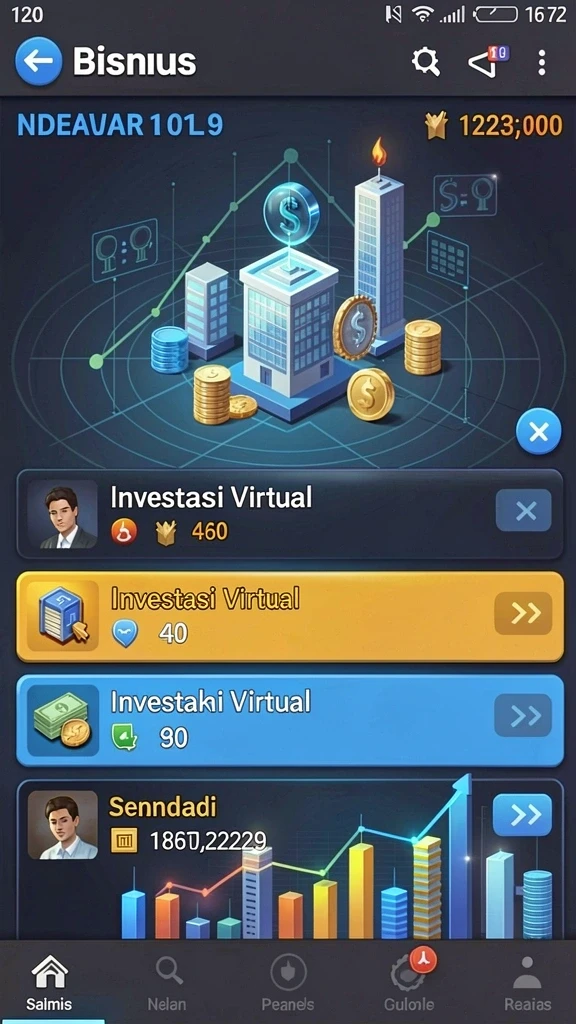Go back with the blue arrow button
The height and width of the screenshot is (1024, 576).
pyautogui.click(x=39, y=61)
